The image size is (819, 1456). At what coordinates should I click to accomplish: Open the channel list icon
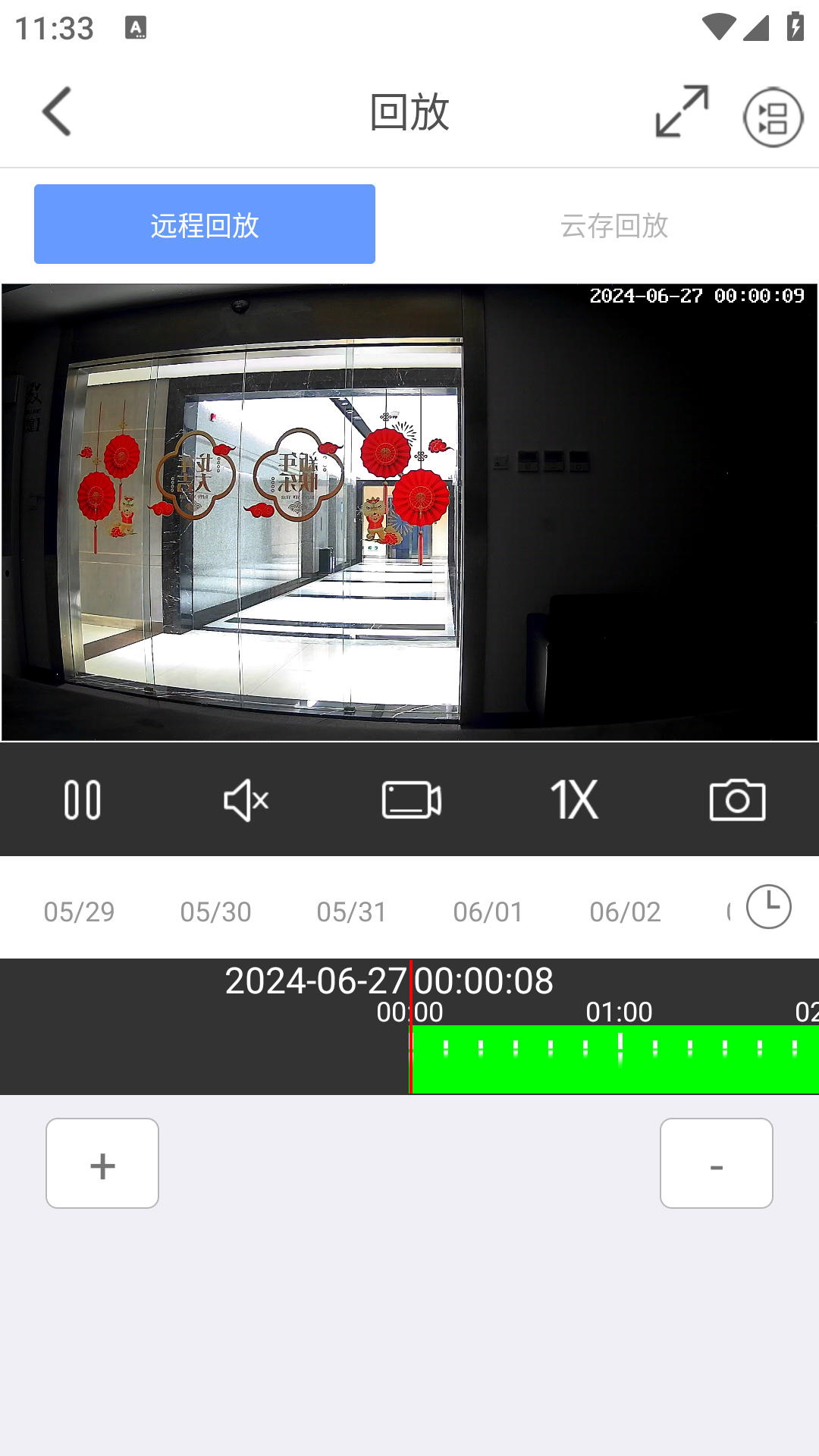click(773, 118)
